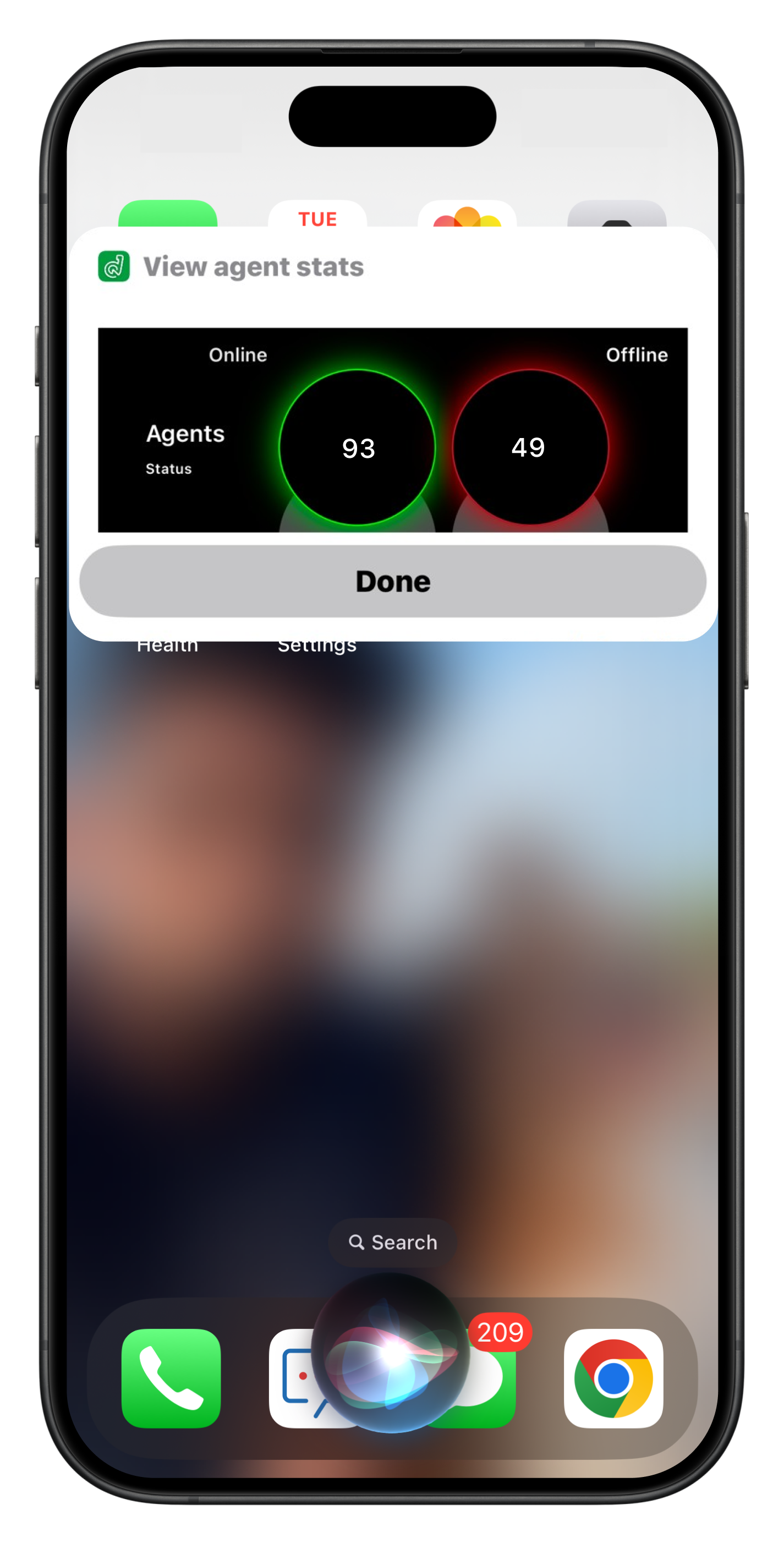Tap the Done button
This screenshot has height=1543, width=784.
pos(392,581)
